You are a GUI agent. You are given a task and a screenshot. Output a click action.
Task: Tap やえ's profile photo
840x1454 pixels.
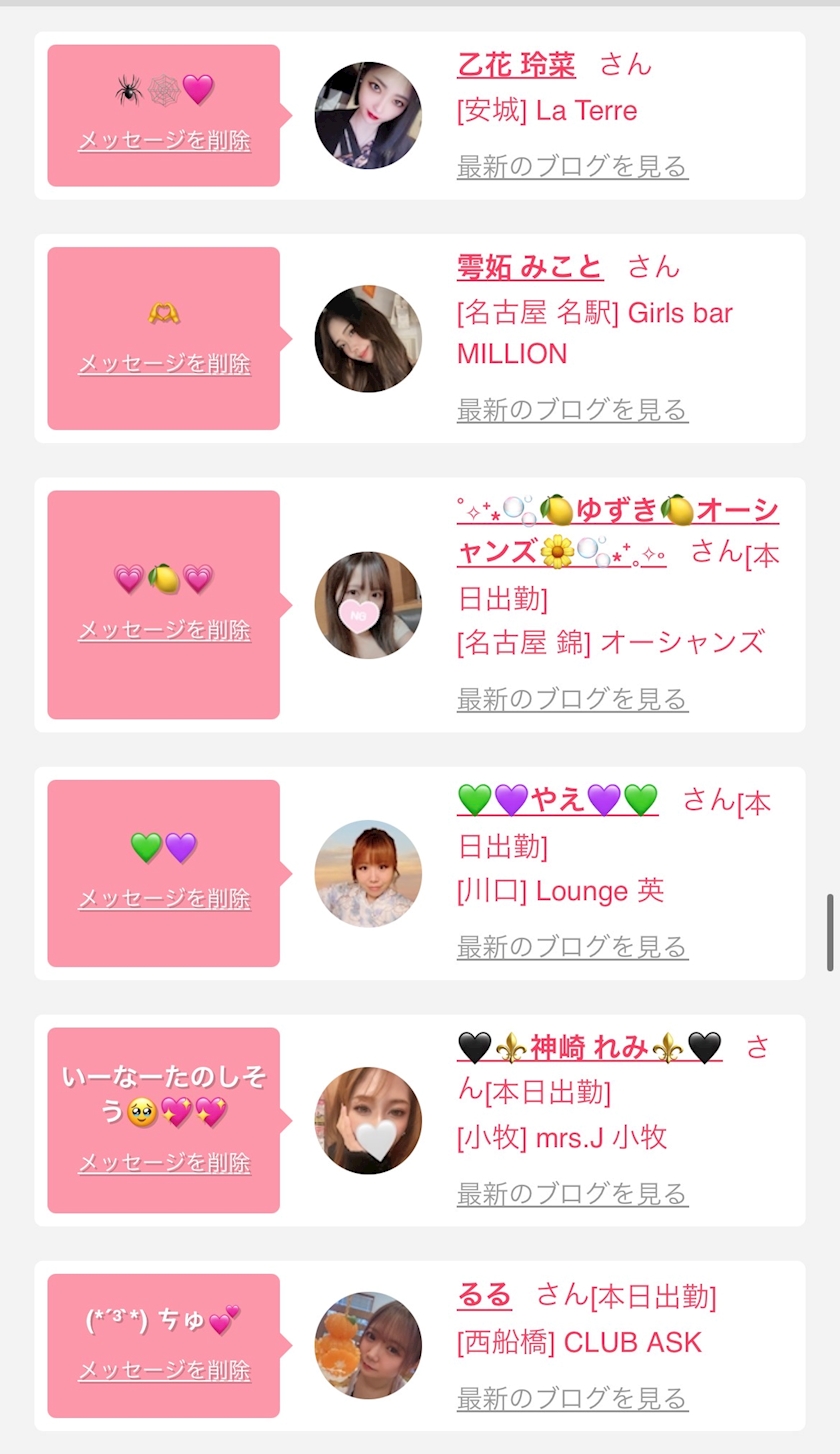tap(368, 874)
